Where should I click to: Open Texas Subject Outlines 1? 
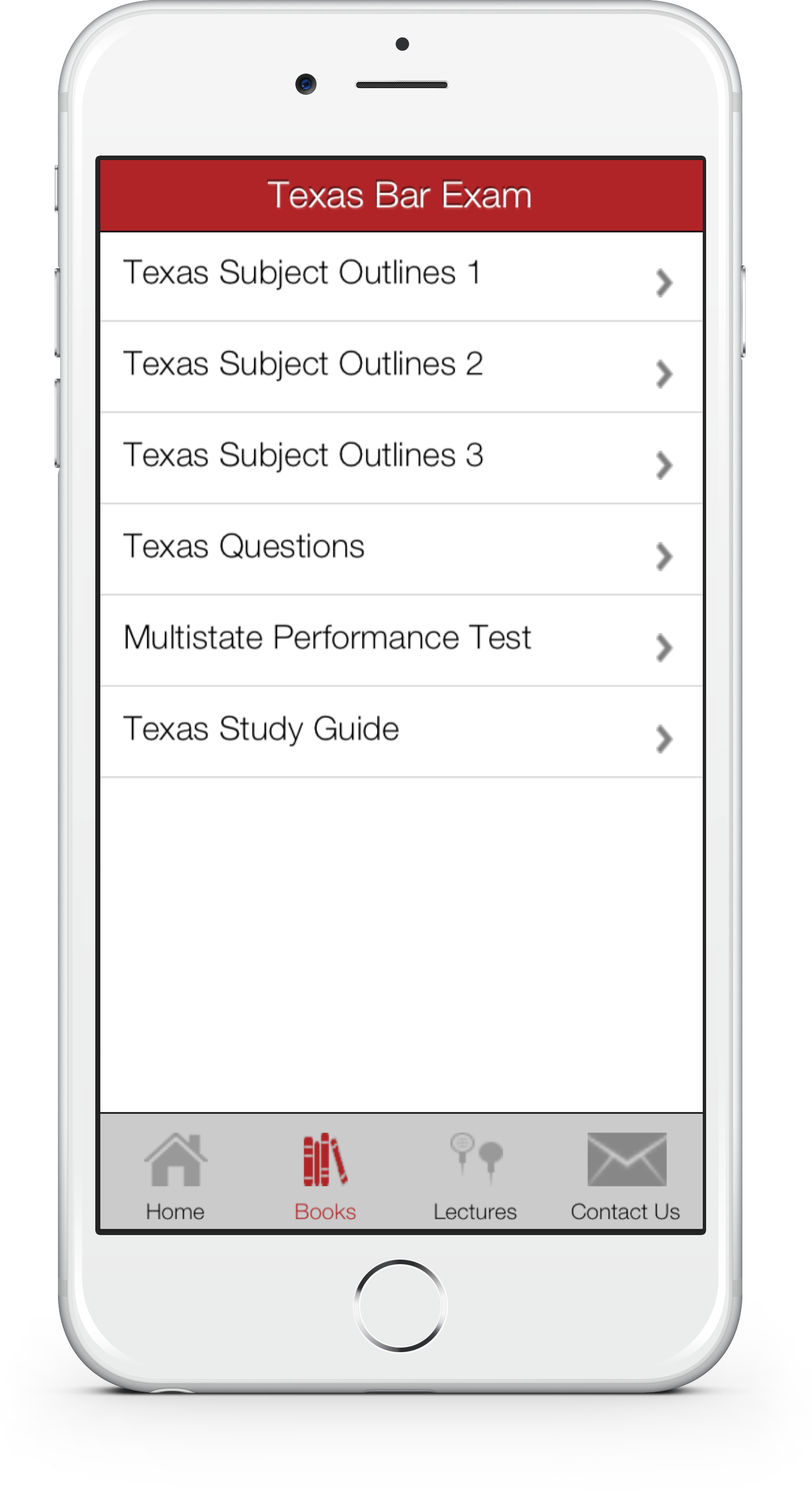coord(401,277)
